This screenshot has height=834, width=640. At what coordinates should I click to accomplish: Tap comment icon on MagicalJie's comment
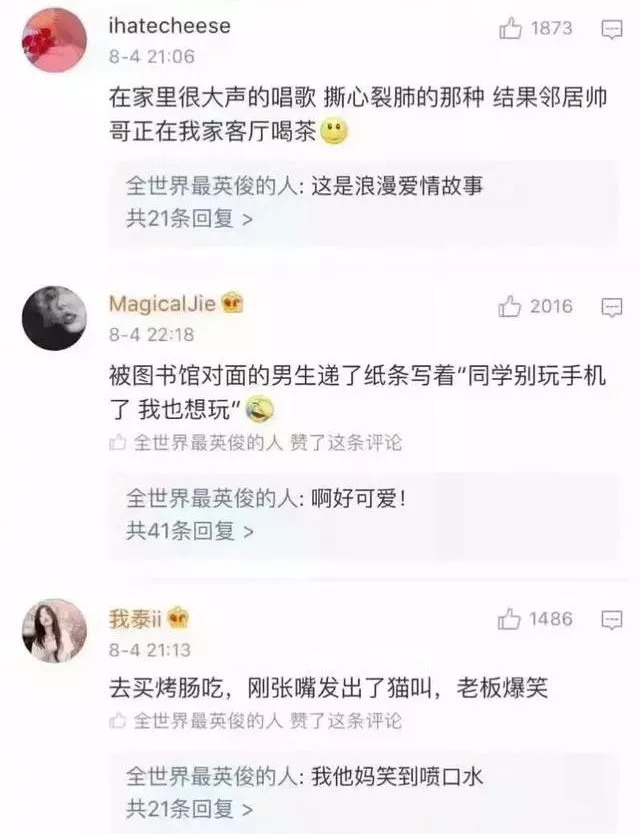[611, 307]
